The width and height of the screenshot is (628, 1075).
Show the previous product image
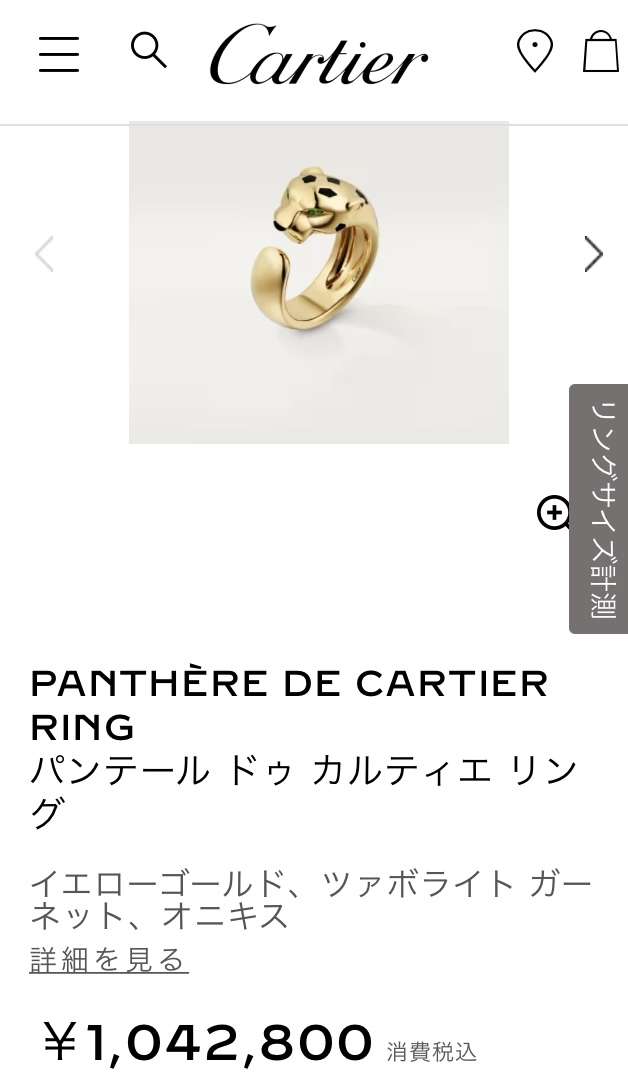[45, 254]
